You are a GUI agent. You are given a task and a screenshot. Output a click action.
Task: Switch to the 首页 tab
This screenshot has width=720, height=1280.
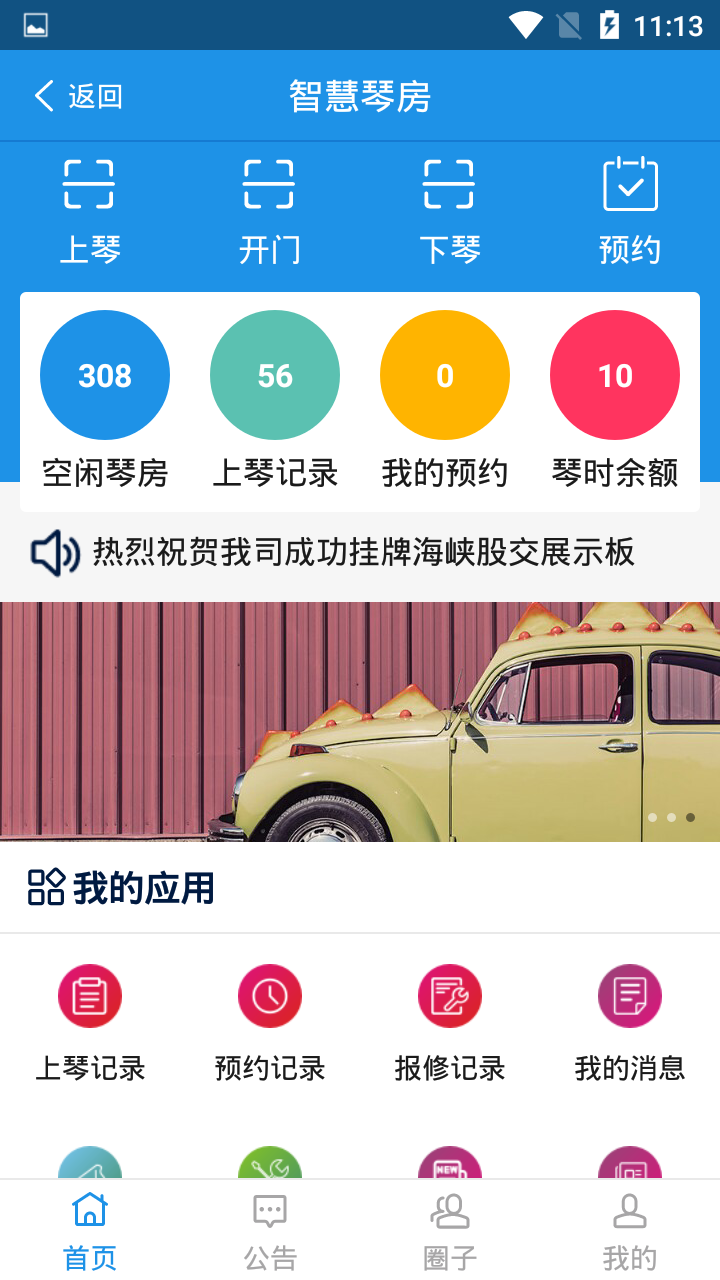90,1230
